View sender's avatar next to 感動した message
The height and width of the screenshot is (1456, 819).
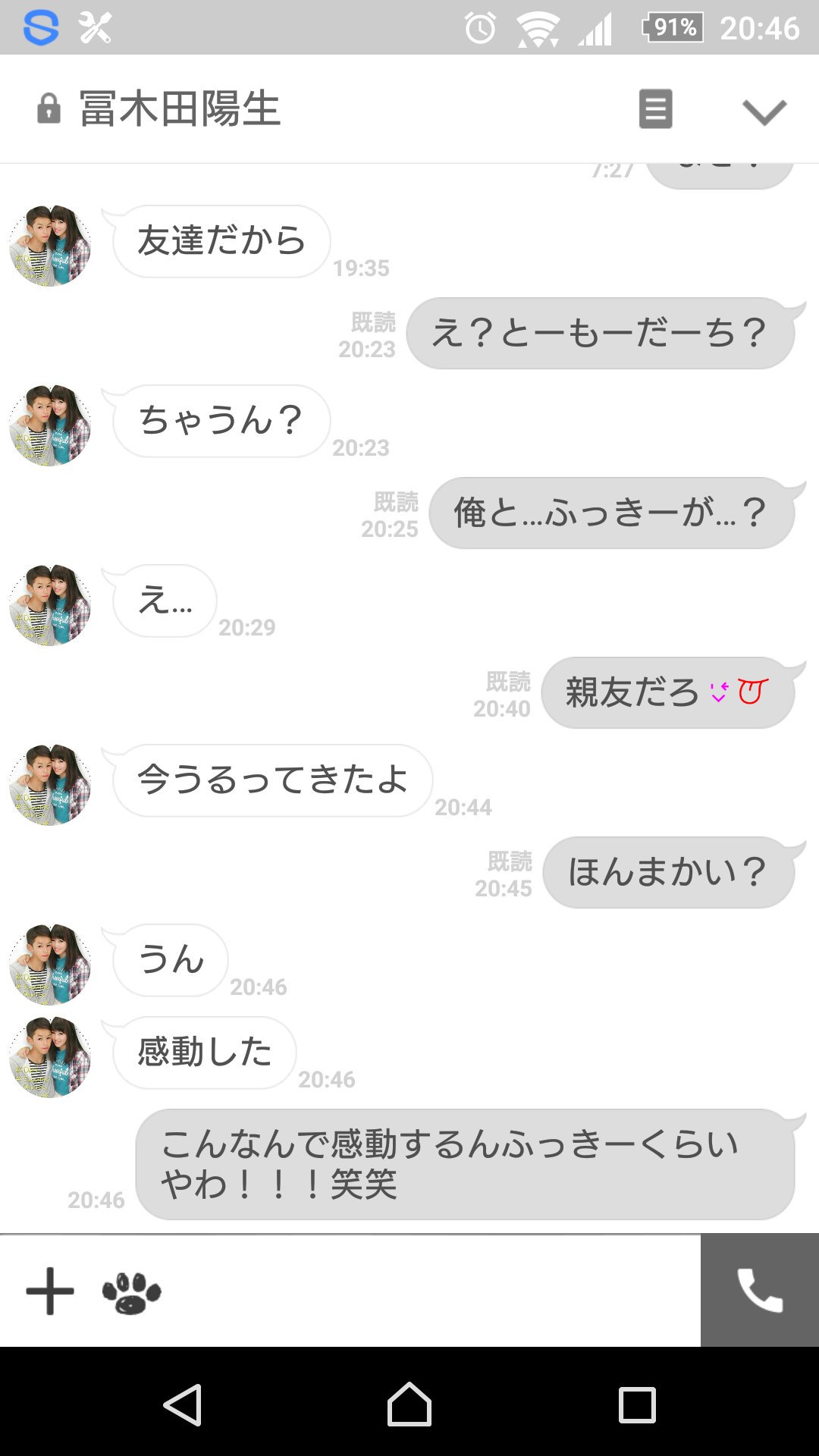click(x=50, y=1057)
